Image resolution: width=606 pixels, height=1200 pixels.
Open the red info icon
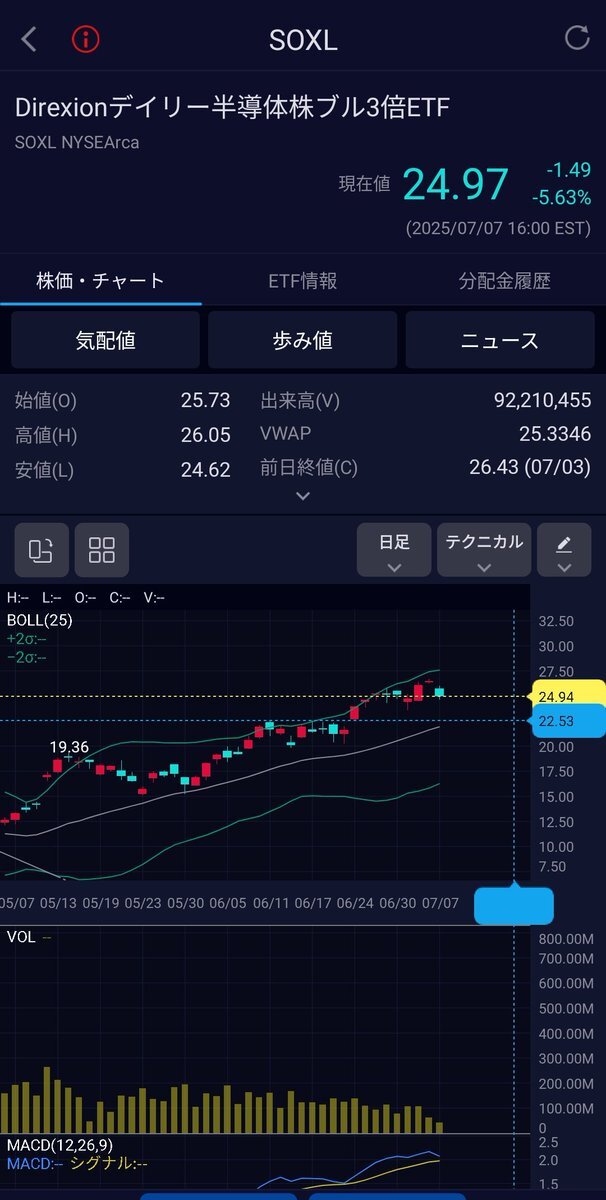86,40
